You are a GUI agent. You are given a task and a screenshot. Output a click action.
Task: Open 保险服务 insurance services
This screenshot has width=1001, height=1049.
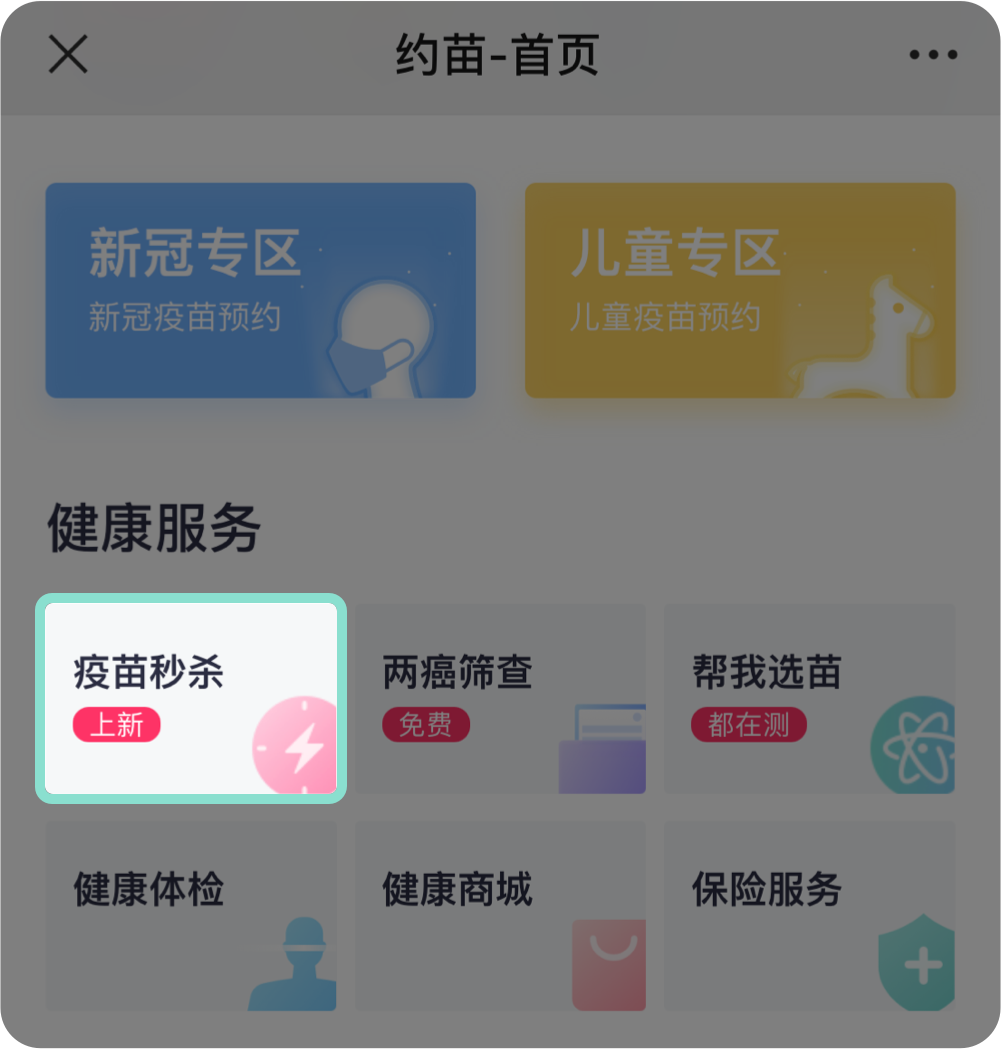click(809, 915)
